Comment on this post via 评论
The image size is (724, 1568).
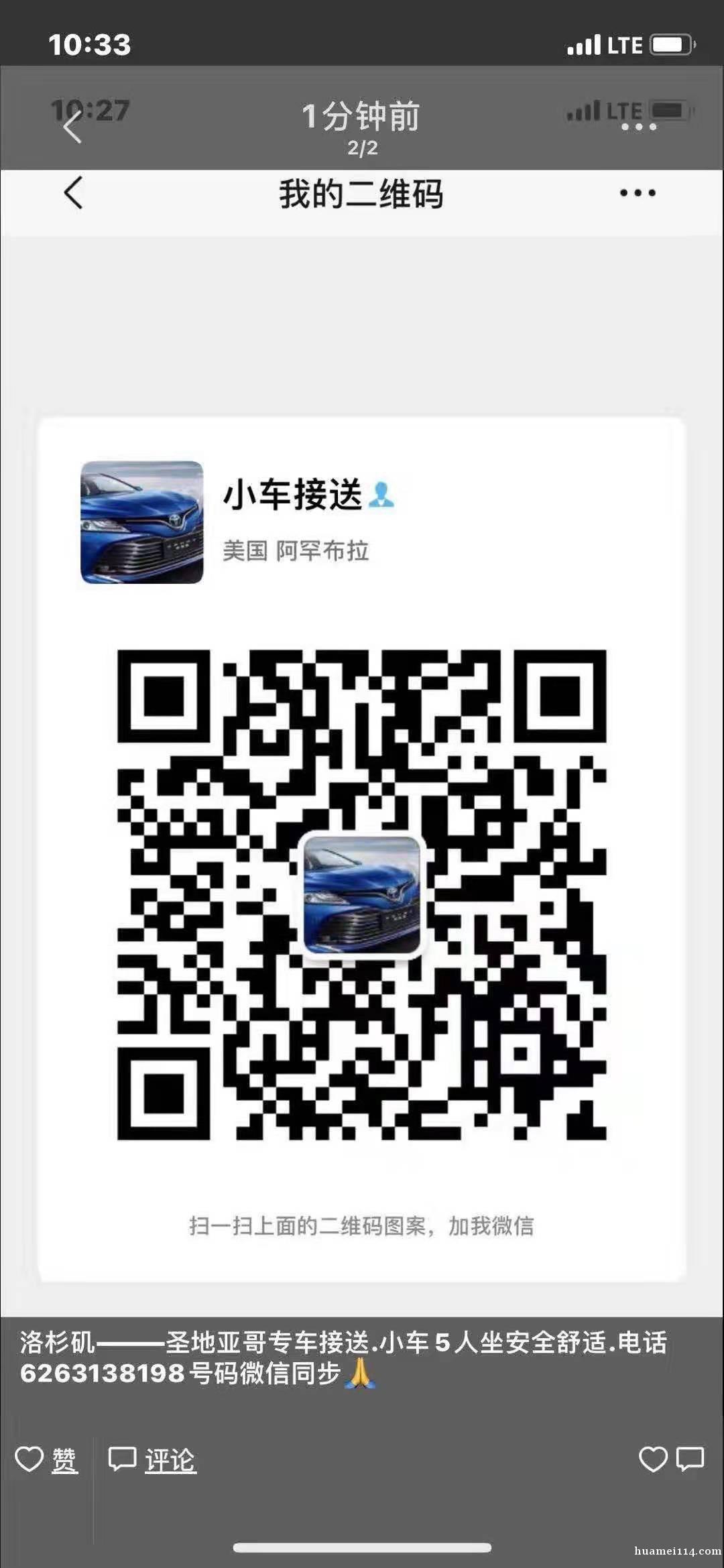pyautogui.click(x=152, y=1459)
